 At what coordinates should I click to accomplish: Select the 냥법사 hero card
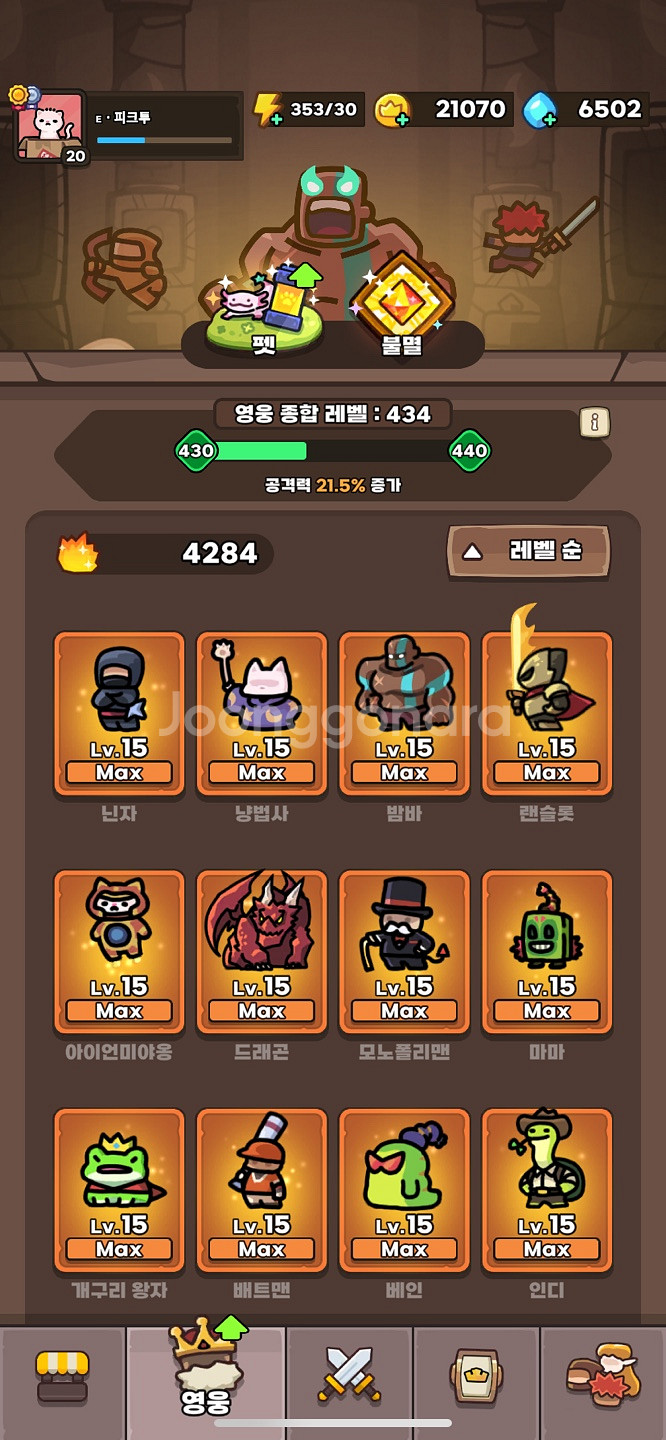[262, 713]
